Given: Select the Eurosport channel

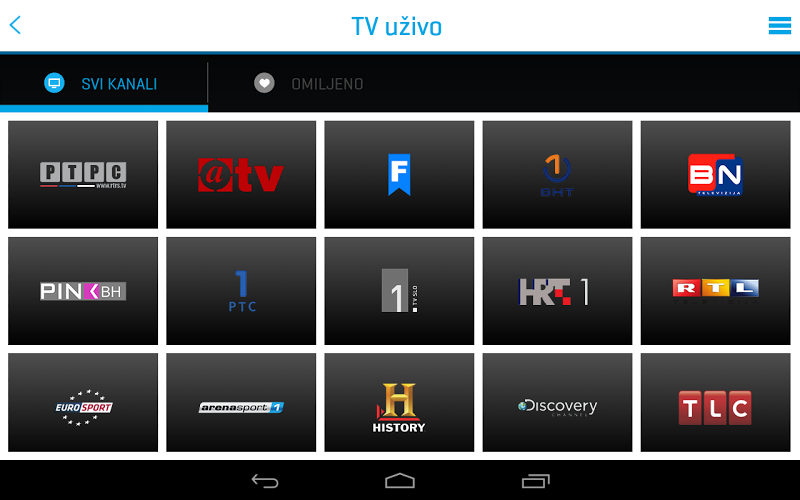Looking at the screenshot, I should [x=83, y=403].
